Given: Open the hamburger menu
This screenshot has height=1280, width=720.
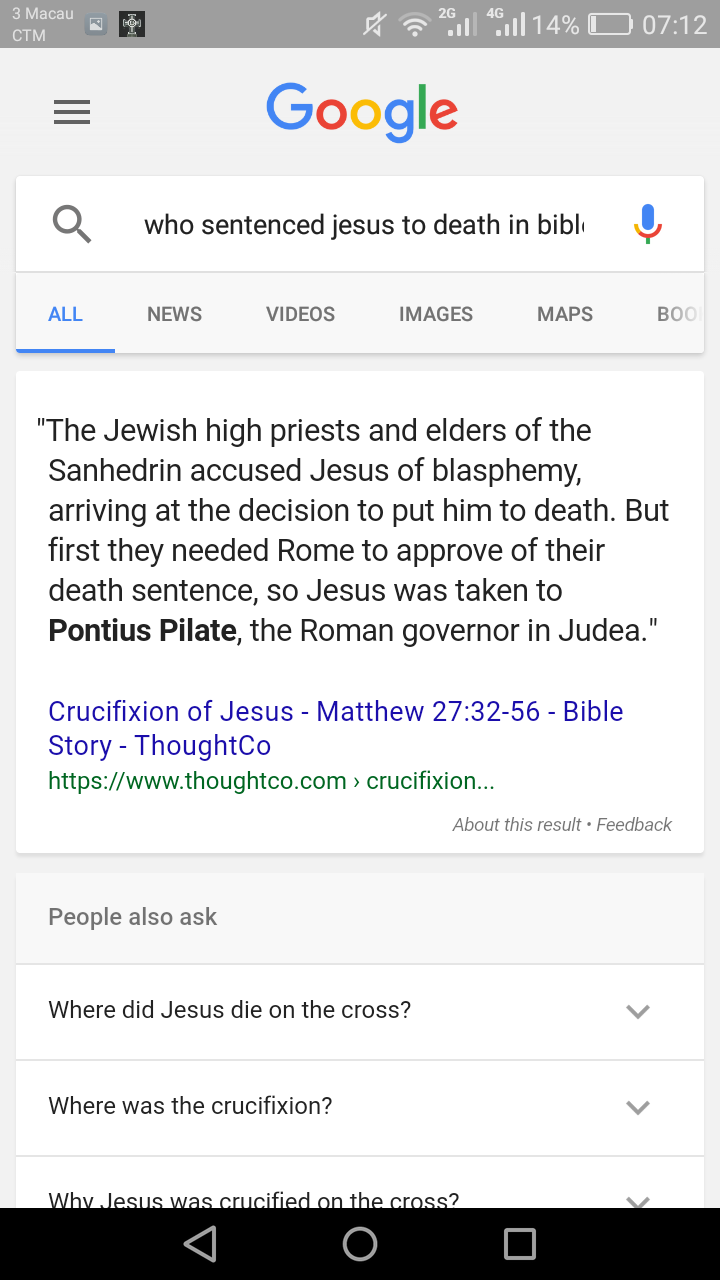Looking at the screenshot, I should pos(72,113).
